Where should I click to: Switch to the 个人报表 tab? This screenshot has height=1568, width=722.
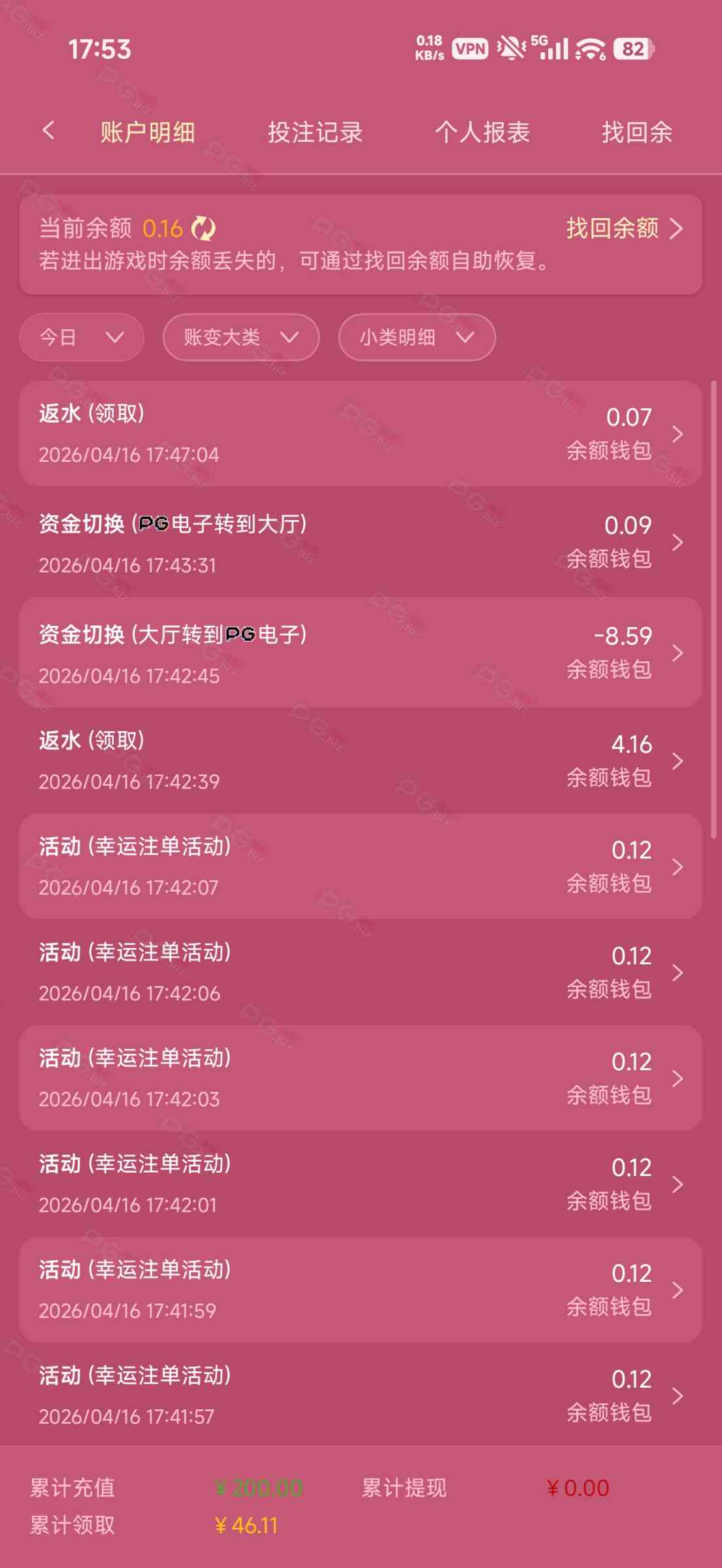482,133
